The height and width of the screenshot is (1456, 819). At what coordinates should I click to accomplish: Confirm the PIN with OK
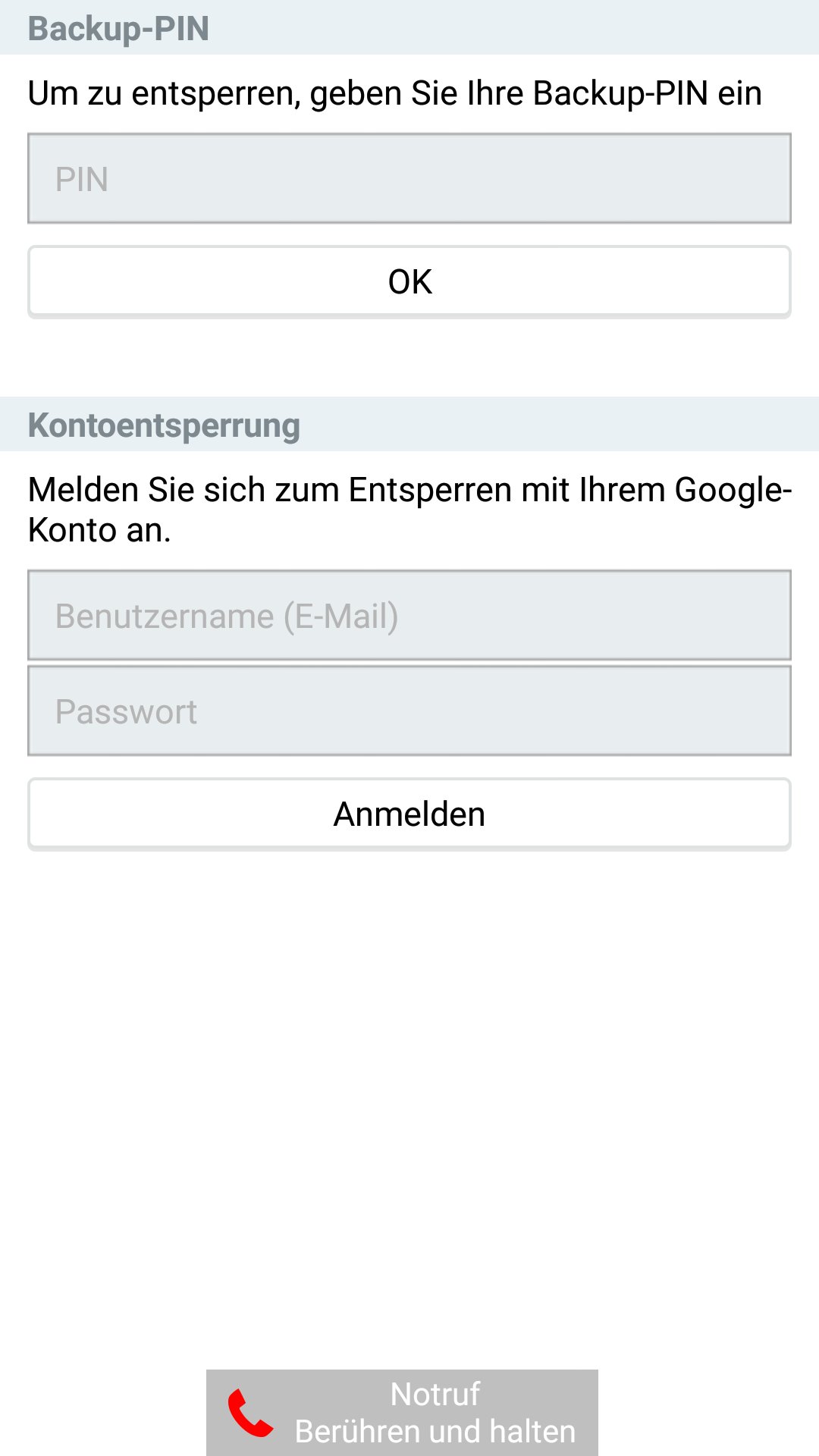pyautogui.click(x=409, y=281)
